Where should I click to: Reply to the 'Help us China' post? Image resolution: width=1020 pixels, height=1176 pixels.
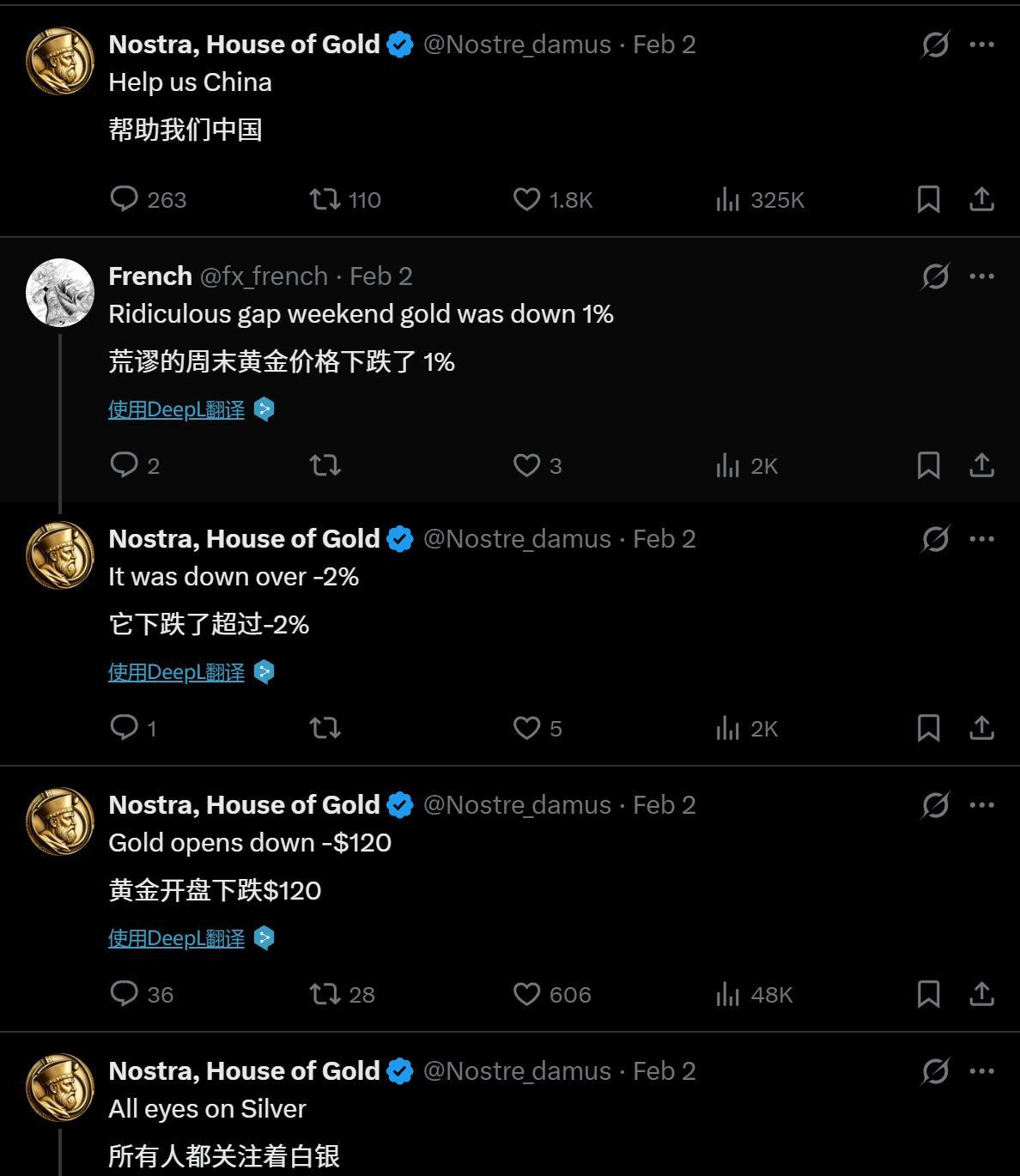click(124, 200)
